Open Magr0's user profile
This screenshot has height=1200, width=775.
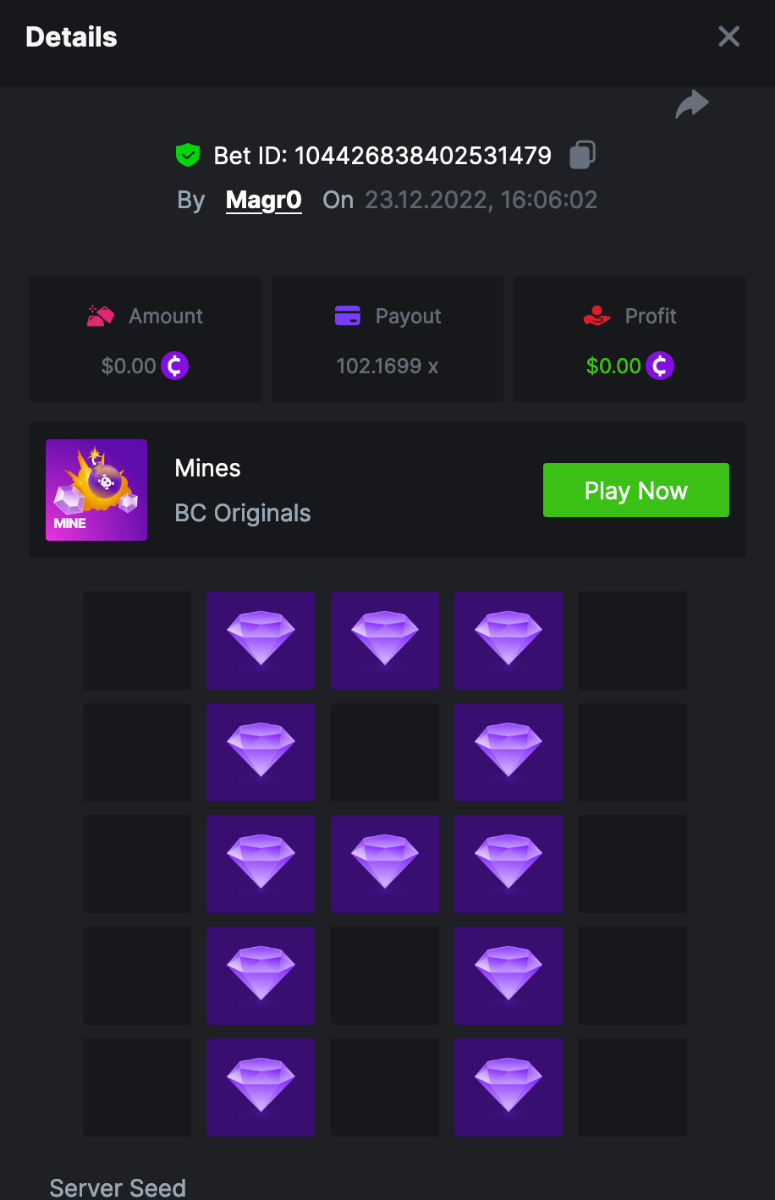point(264,200)
